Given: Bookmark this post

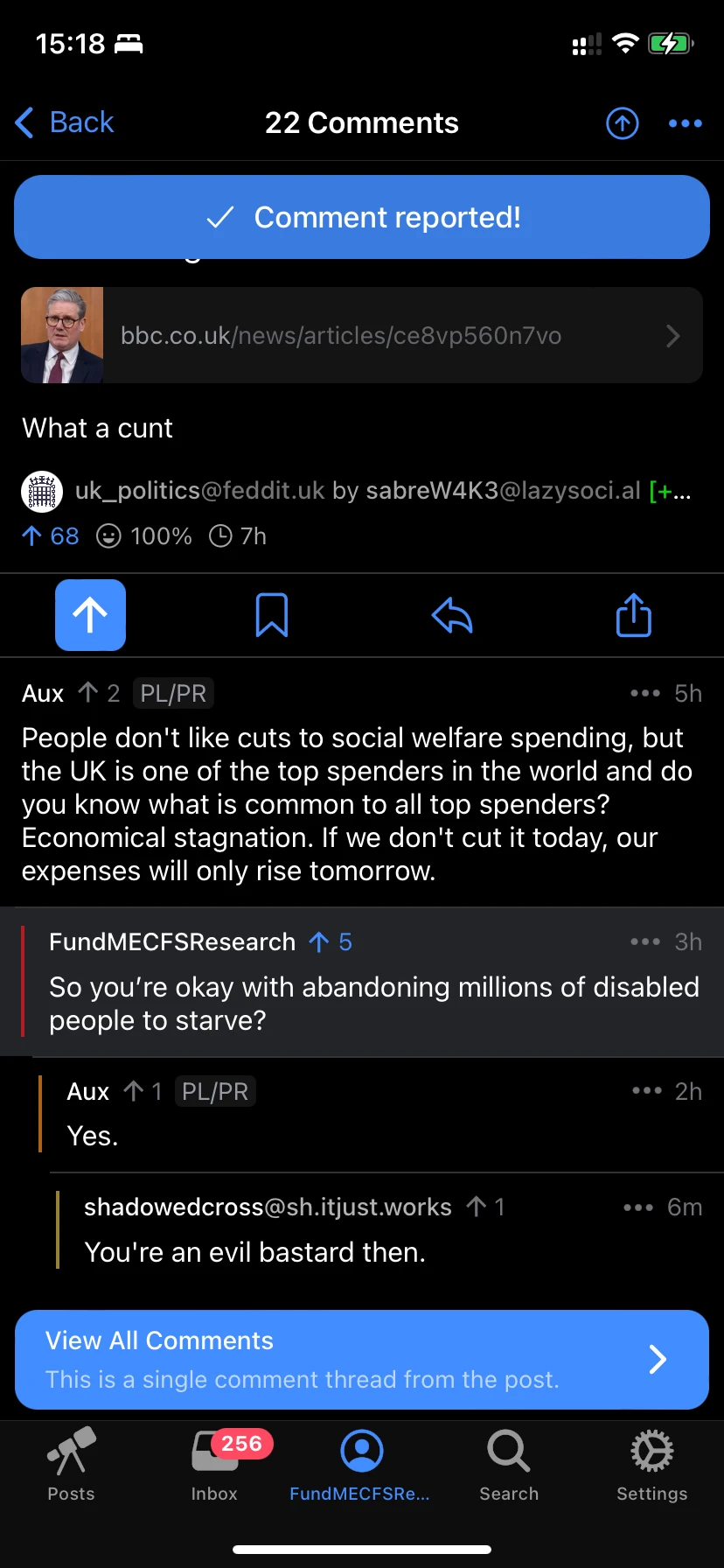Looking at the screenshot, I should point(271,615).
